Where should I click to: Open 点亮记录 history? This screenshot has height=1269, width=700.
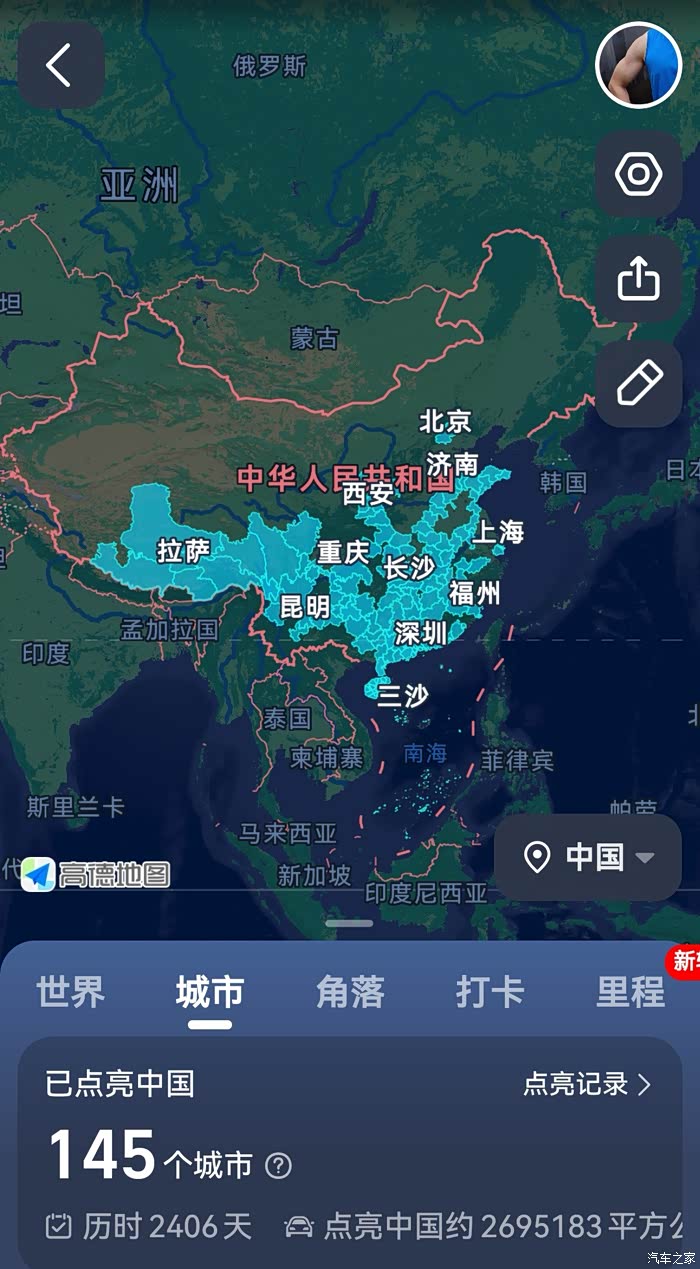pos(588,1084)
